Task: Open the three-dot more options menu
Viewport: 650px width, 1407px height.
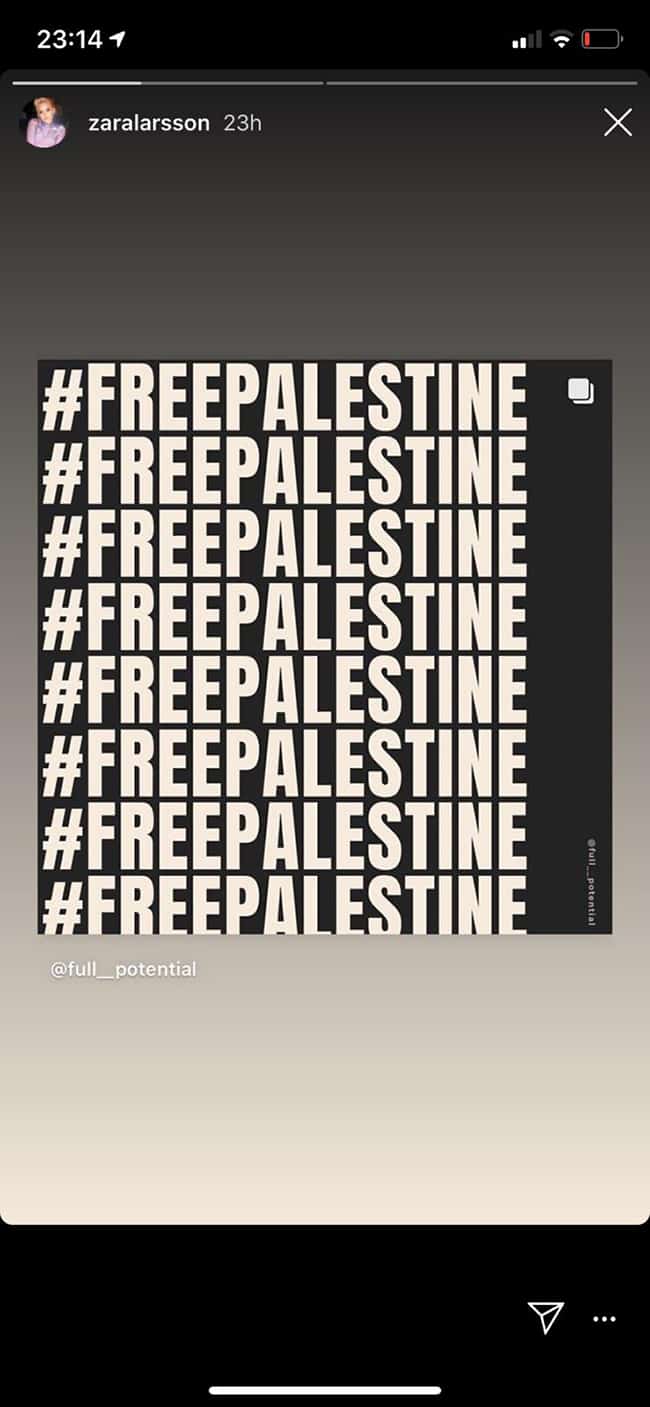Action: coord(605,1319)
